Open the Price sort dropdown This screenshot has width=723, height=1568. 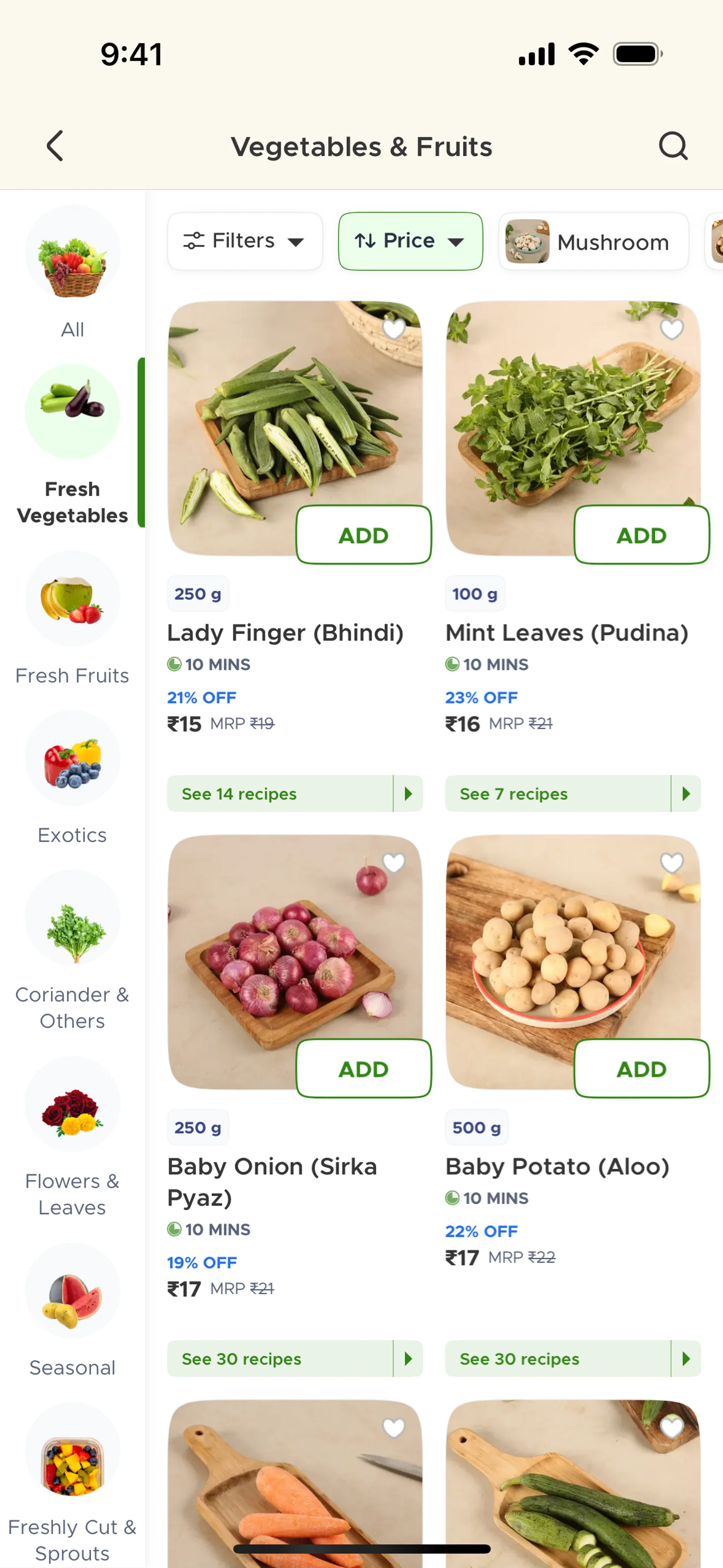[x=410, y=241]
